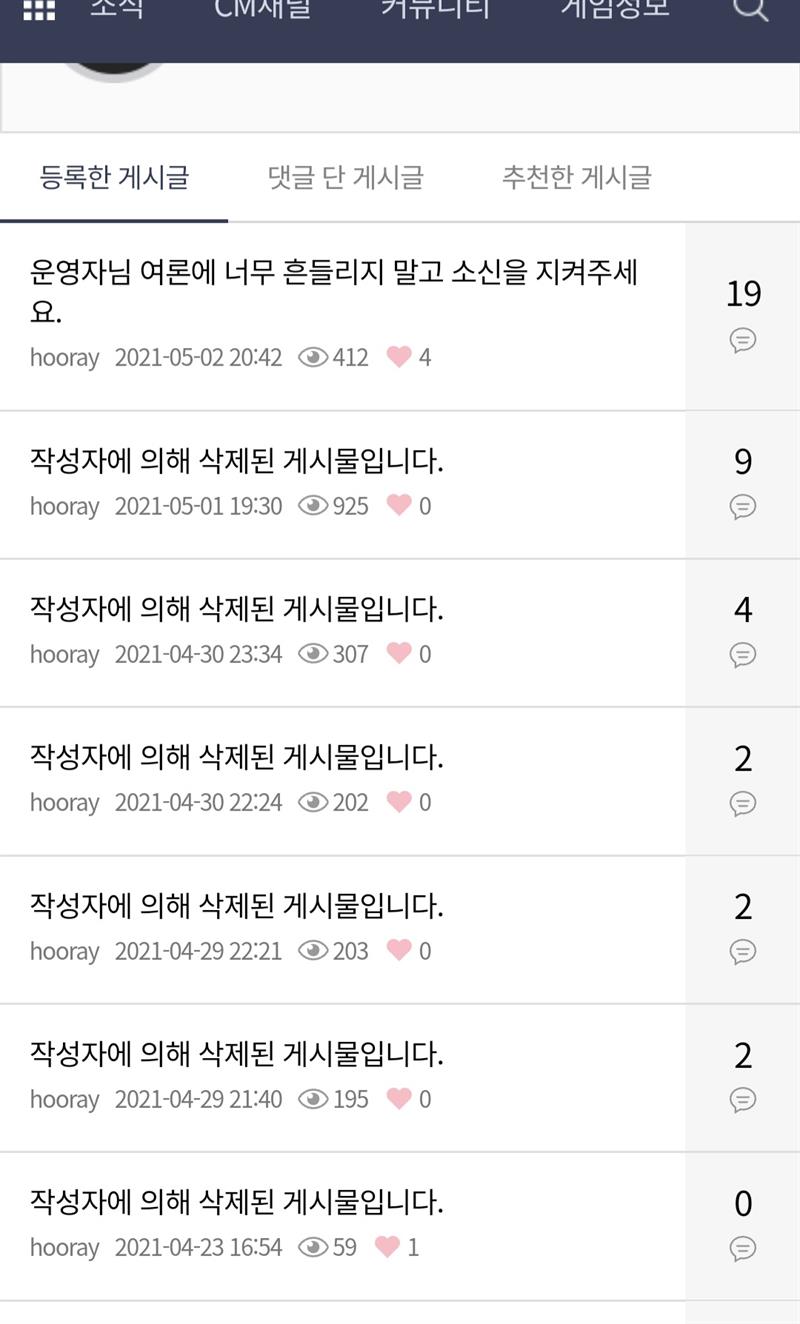The height and width of the screenshot is (1324, 800).
Task: View the 9 comments on 2021-05-01 post
Action: pos(743,482)
